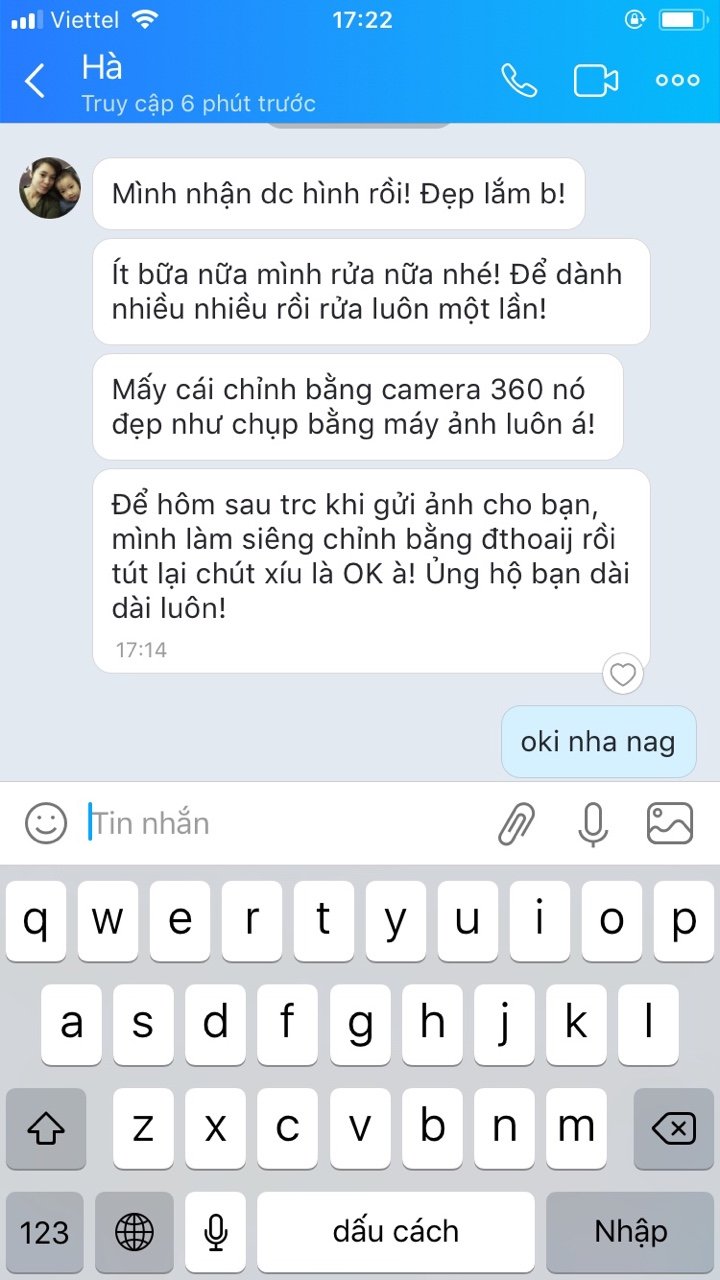Attach a file with the paperclip
The image size is (720, 1280).
[x=517, y=823]
